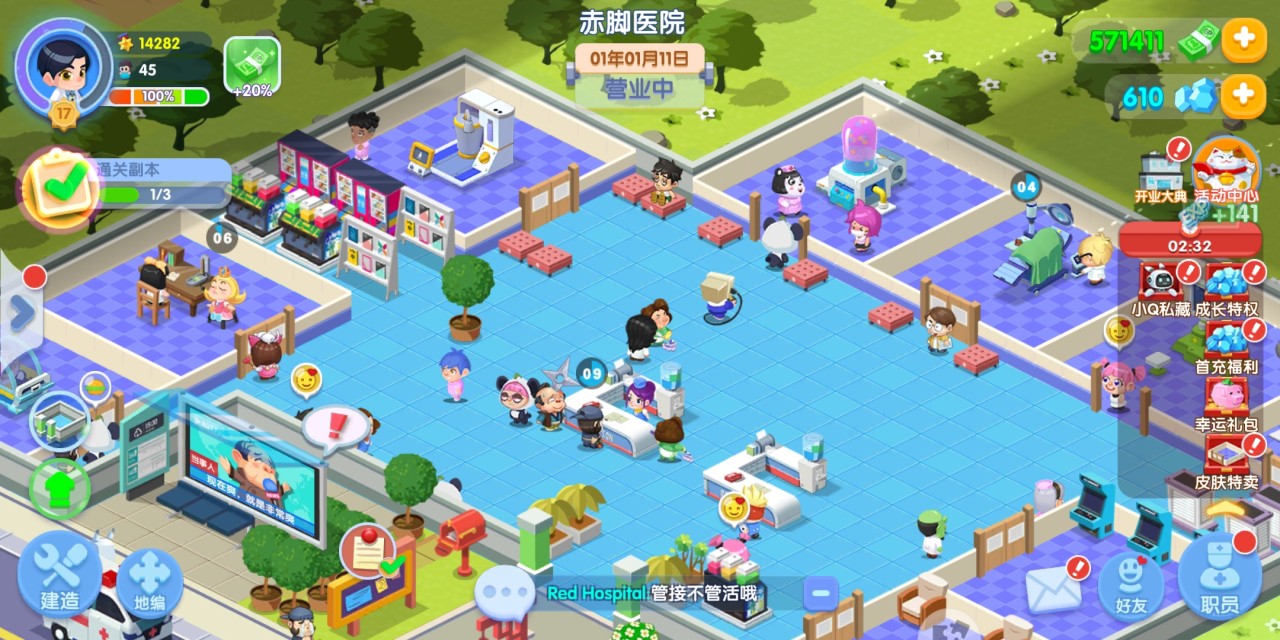Open the player avatar profile

[64, 66]
